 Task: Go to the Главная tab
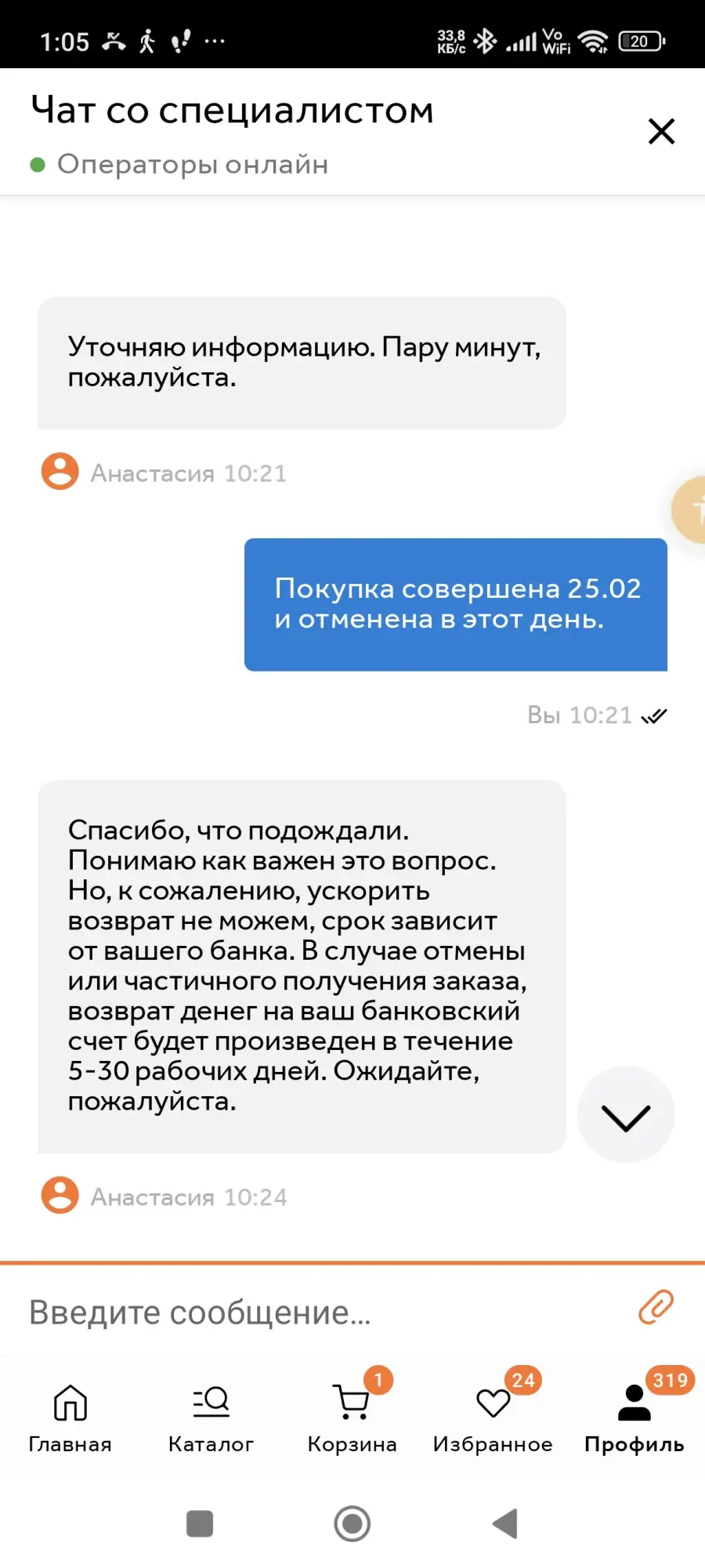click(70, 1418)
